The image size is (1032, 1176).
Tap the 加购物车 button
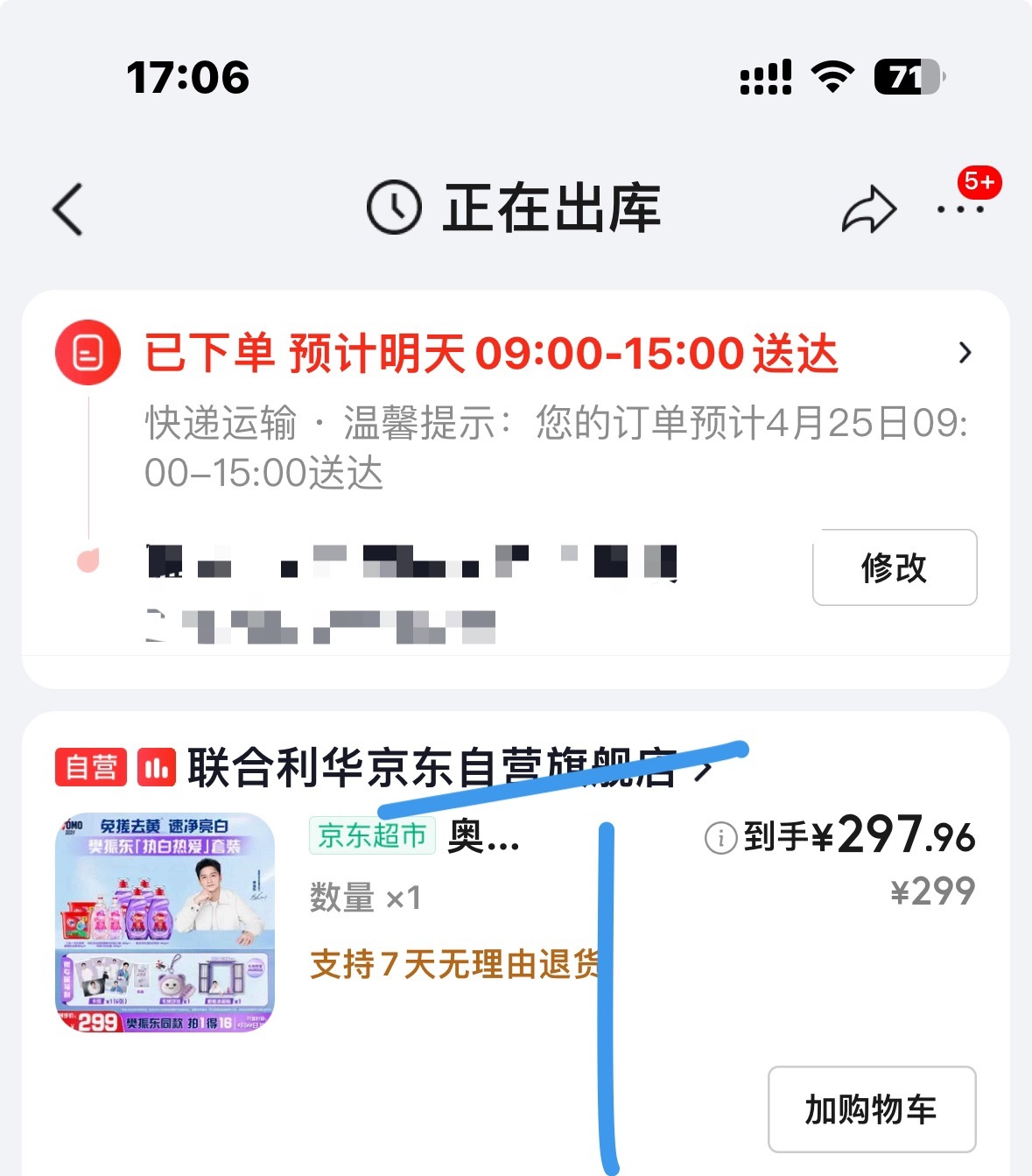click(x=870, y=1109)
